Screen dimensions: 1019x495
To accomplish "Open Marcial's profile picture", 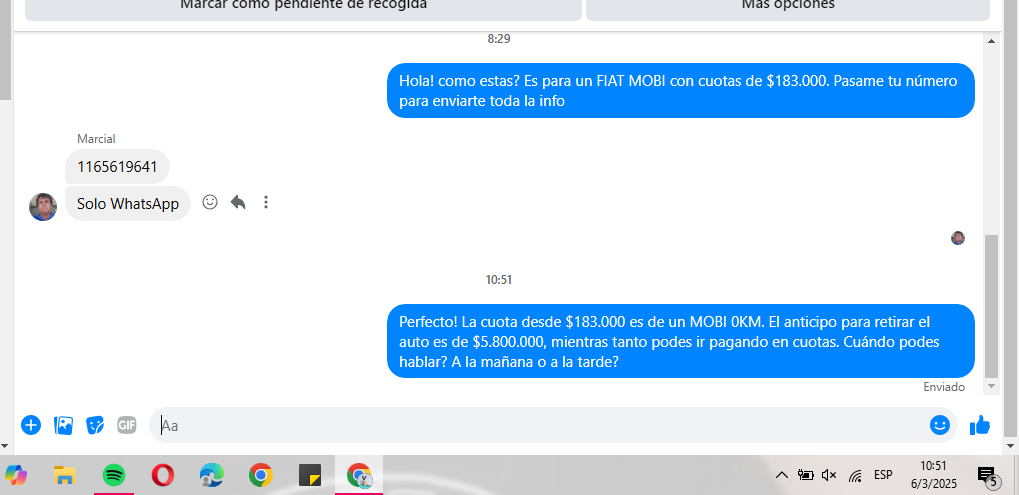I will [x=43, y=207].
